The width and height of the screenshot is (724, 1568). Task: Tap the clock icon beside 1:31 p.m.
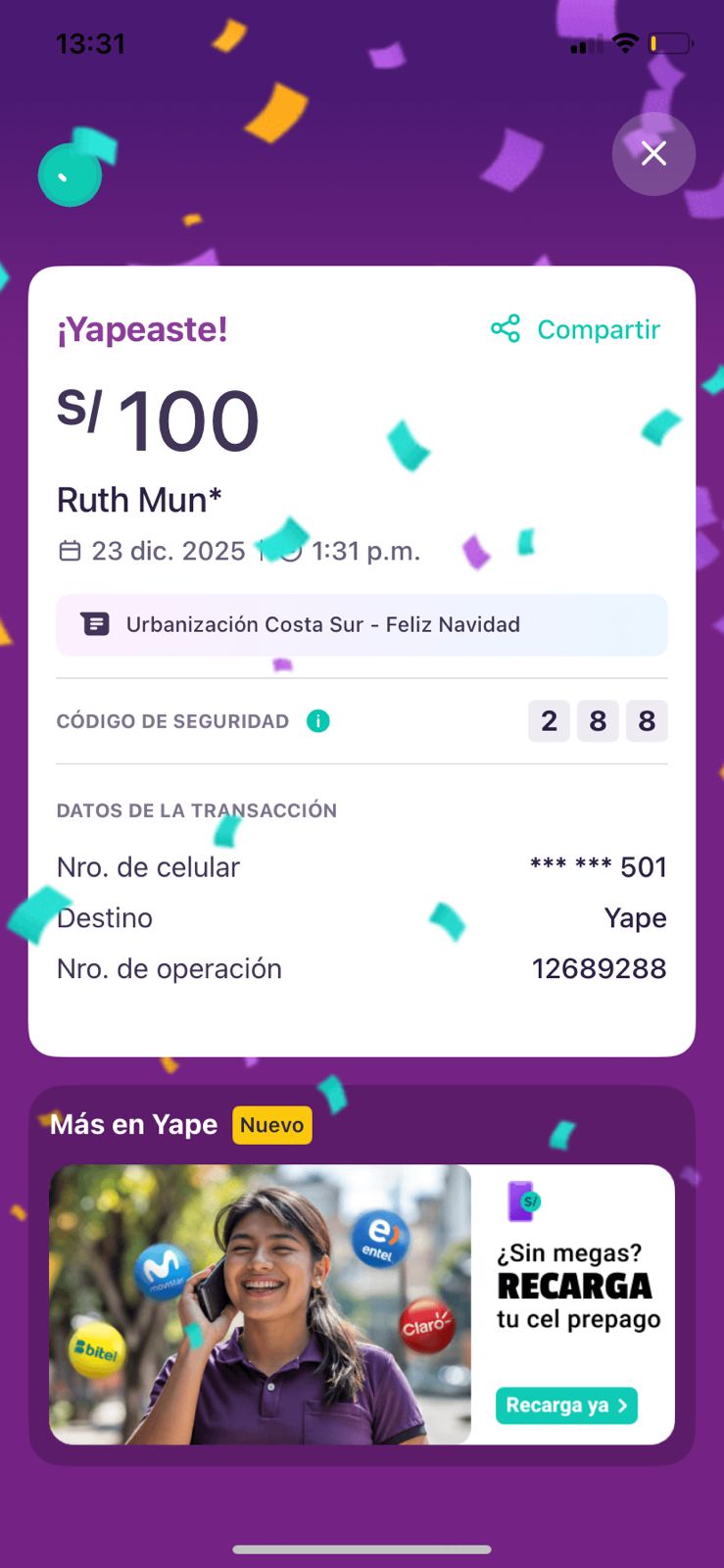click(291, 551)
